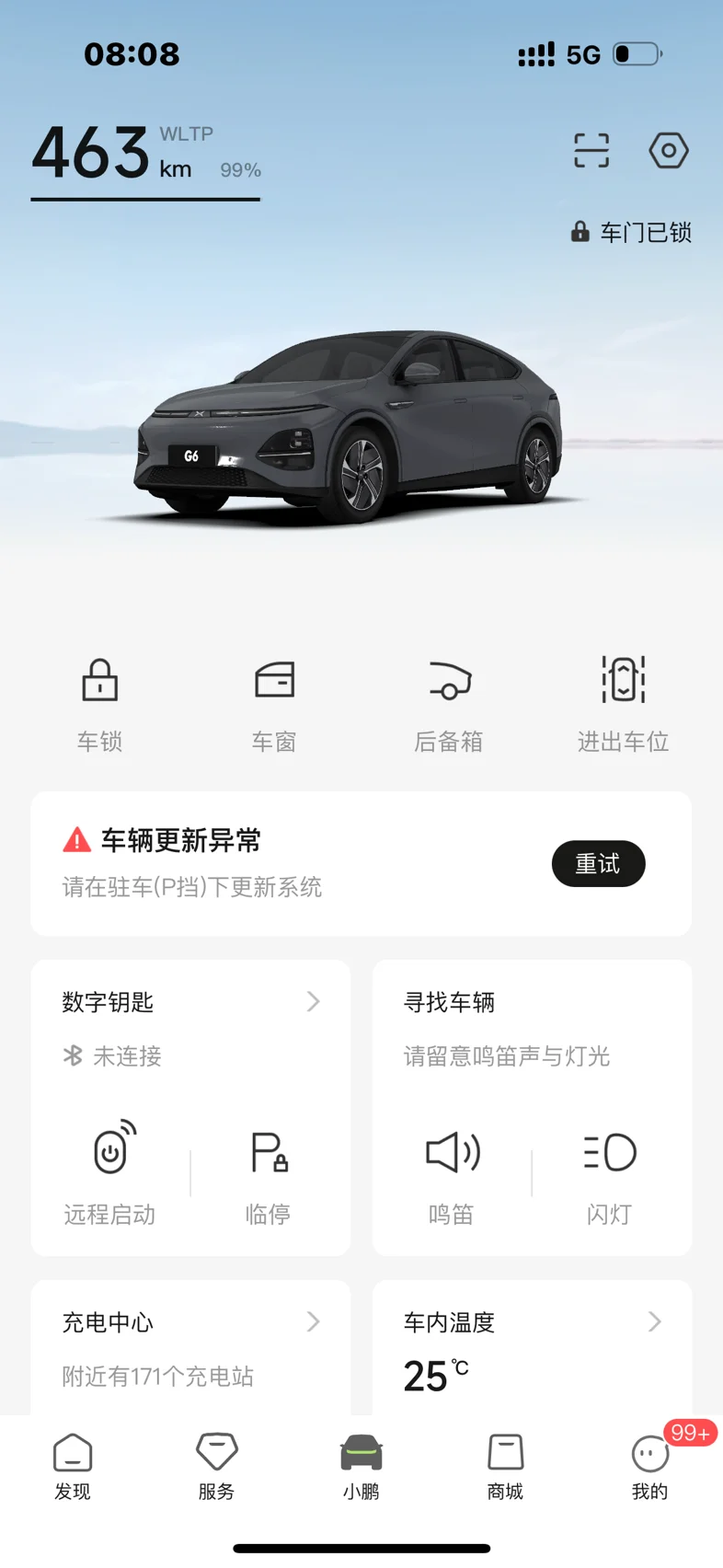
Task: Open the 车窗 window control
Action: click(274, 706)
